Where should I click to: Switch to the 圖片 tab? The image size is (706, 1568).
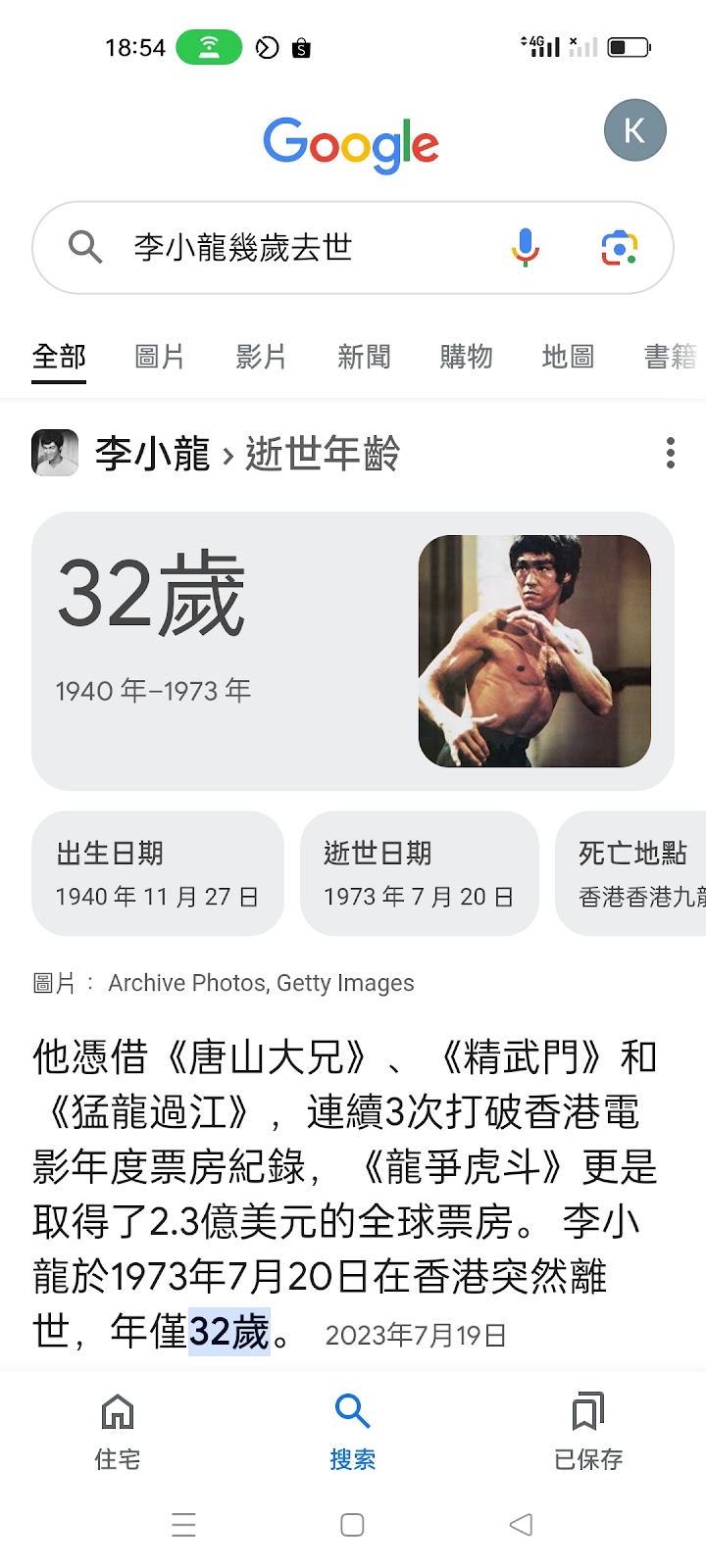pos(160,357)
